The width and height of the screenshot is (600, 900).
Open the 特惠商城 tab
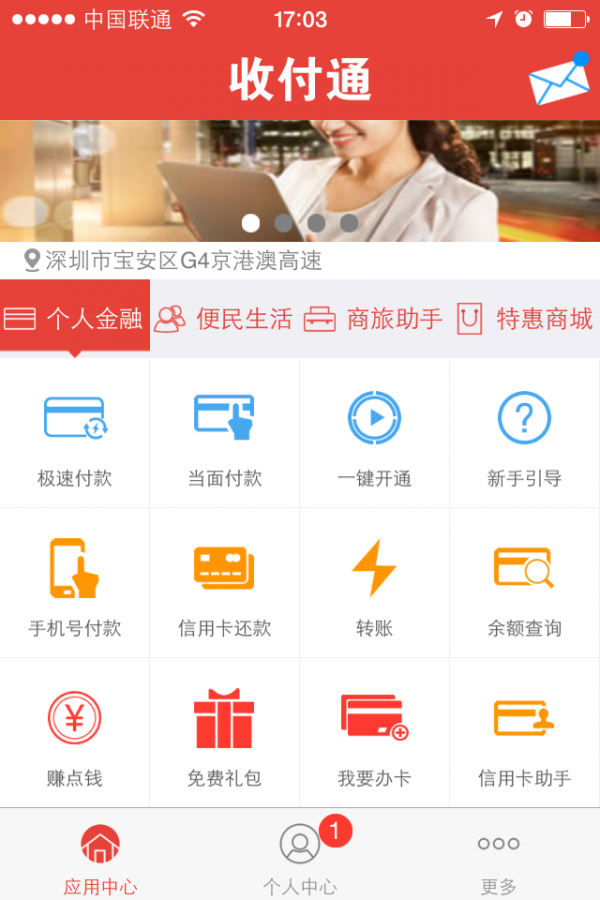pos(525,319)
